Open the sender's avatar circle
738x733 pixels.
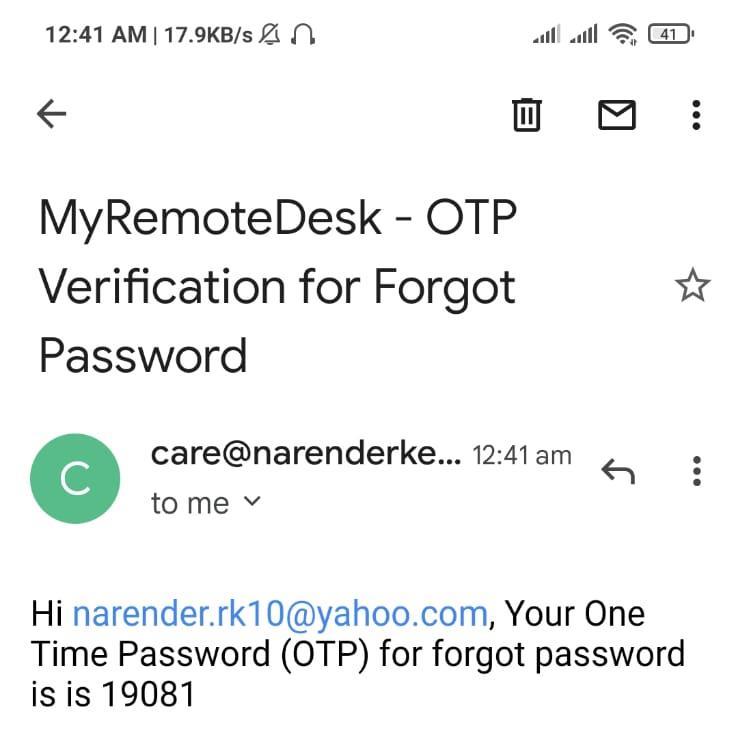click(77, 479)
